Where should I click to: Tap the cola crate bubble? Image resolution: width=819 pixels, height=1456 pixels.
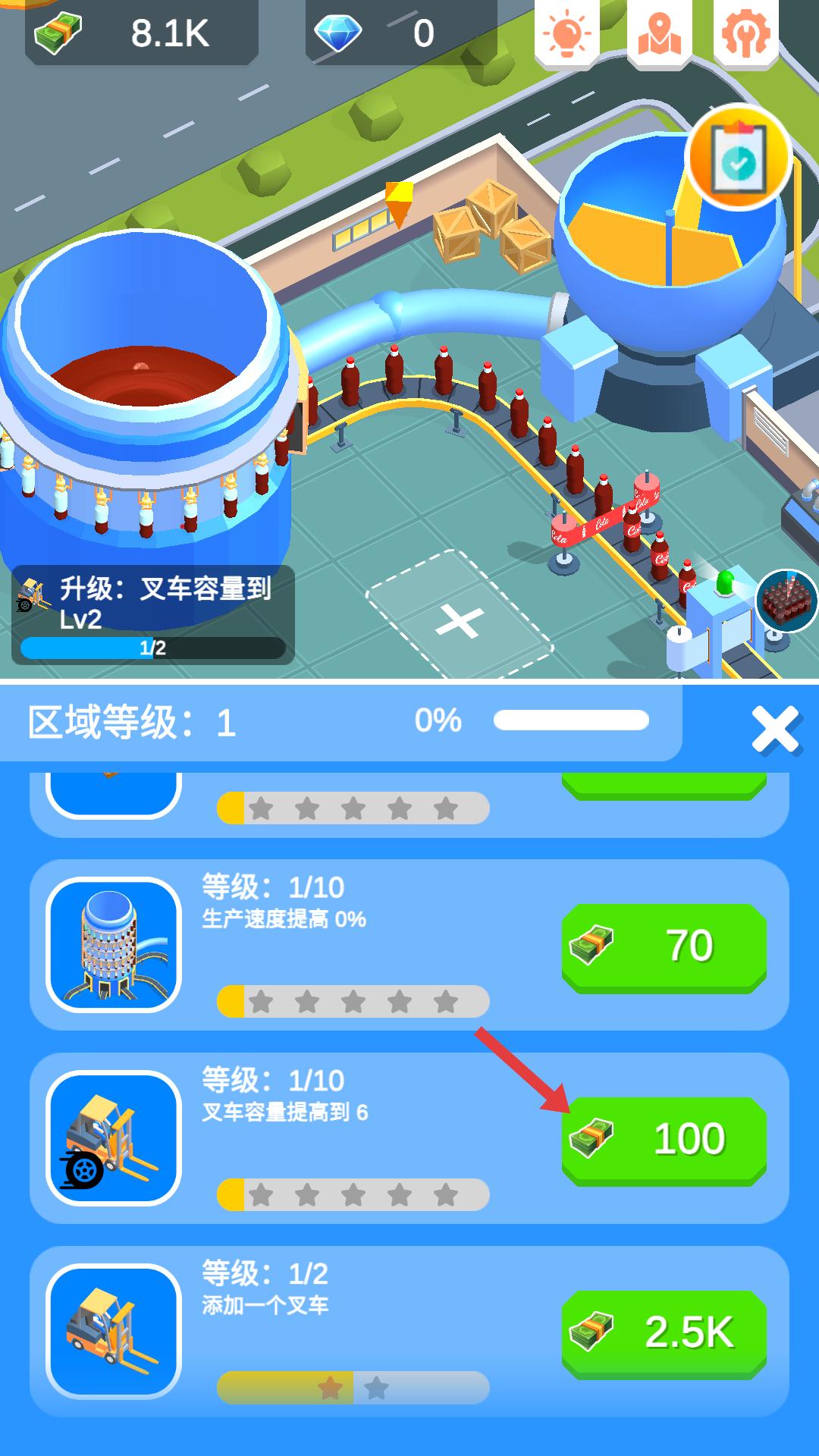pos(786,601)
